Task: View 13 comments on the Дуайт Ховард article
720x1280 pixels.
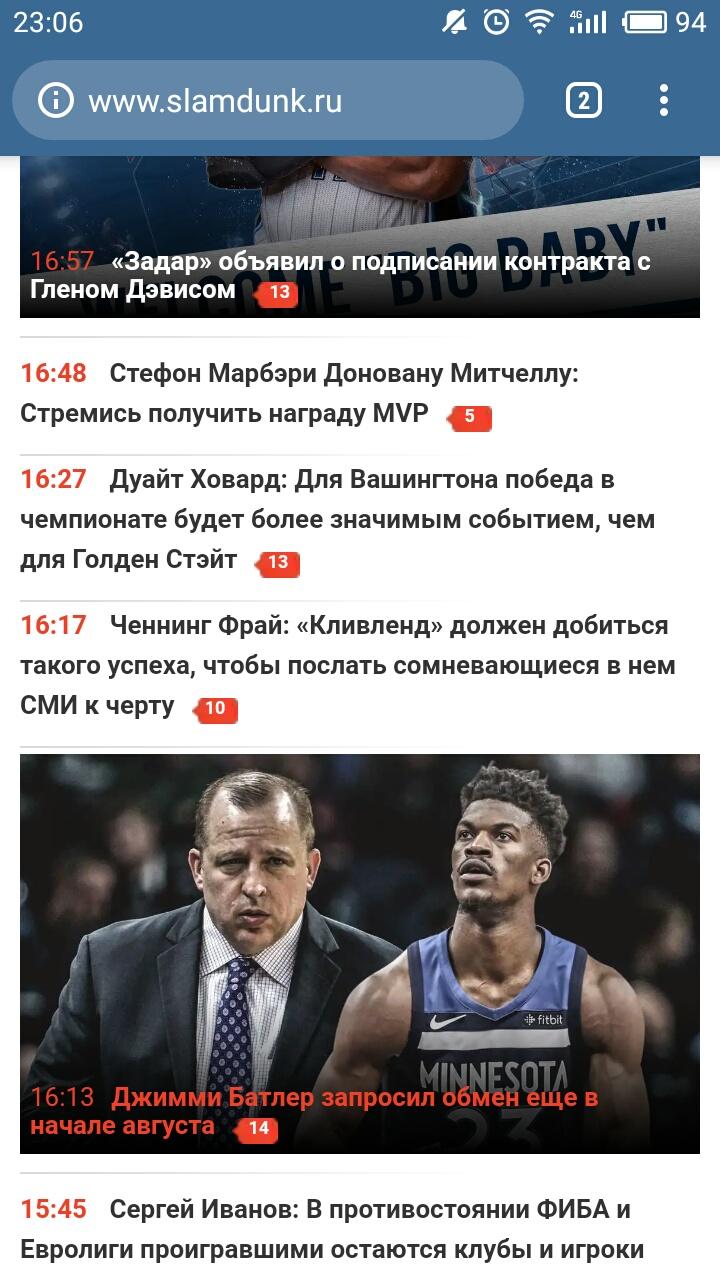Action: tap(277, 563)
